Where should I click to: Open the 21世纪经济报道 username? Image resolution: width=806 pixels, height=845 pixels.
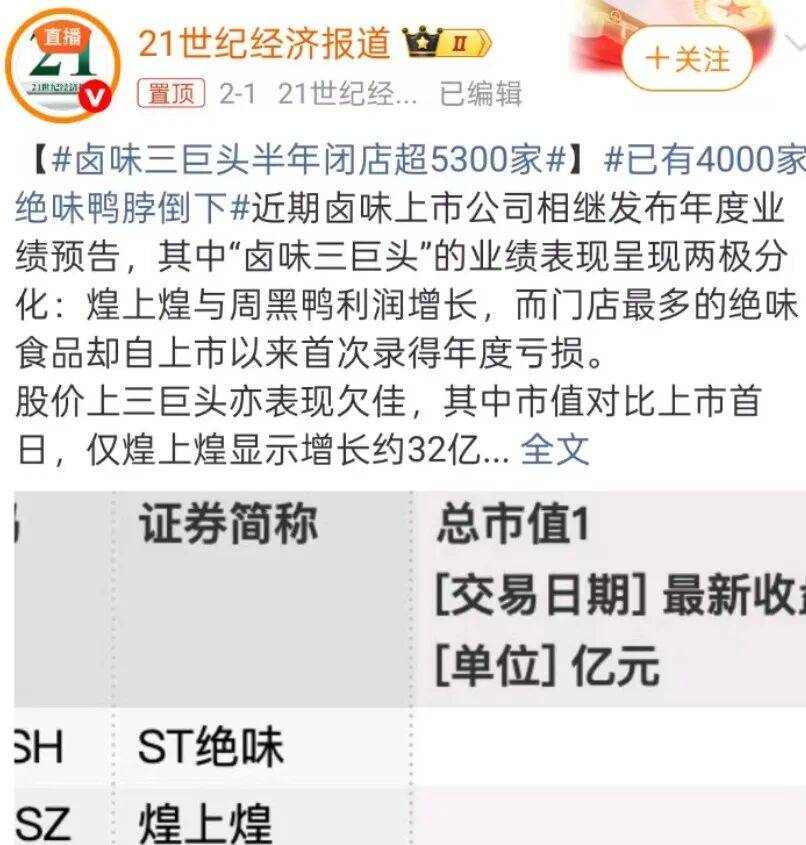[264, 42]
